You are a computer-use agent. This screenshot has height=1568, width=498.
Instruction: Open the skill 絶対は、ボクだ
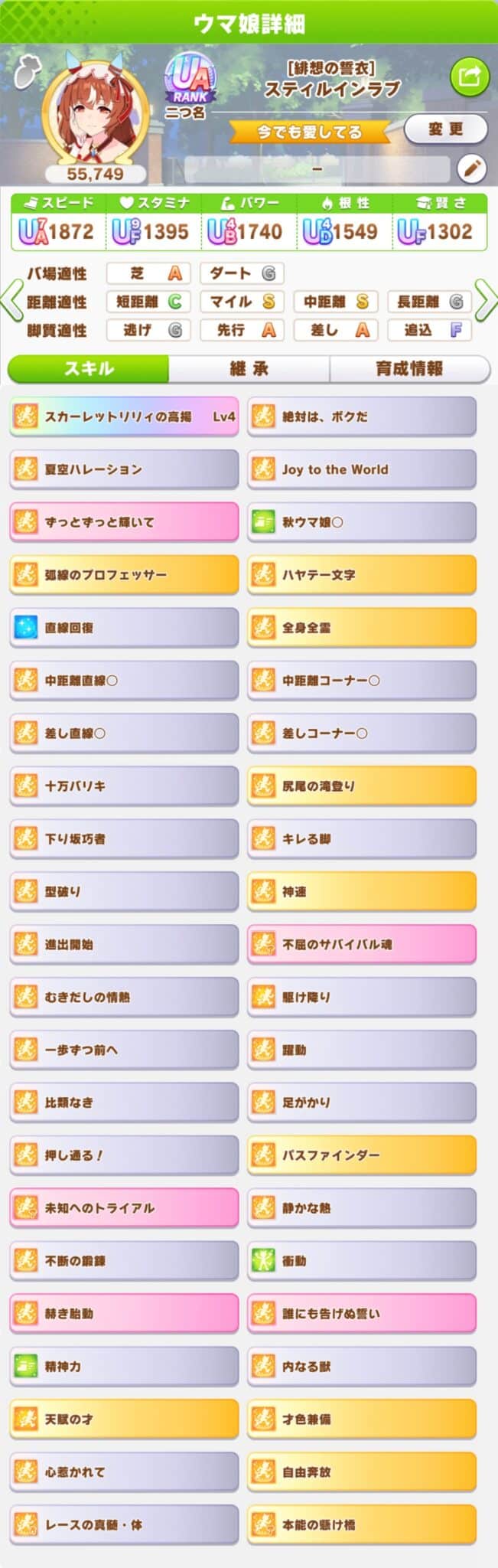coord(361,416)
